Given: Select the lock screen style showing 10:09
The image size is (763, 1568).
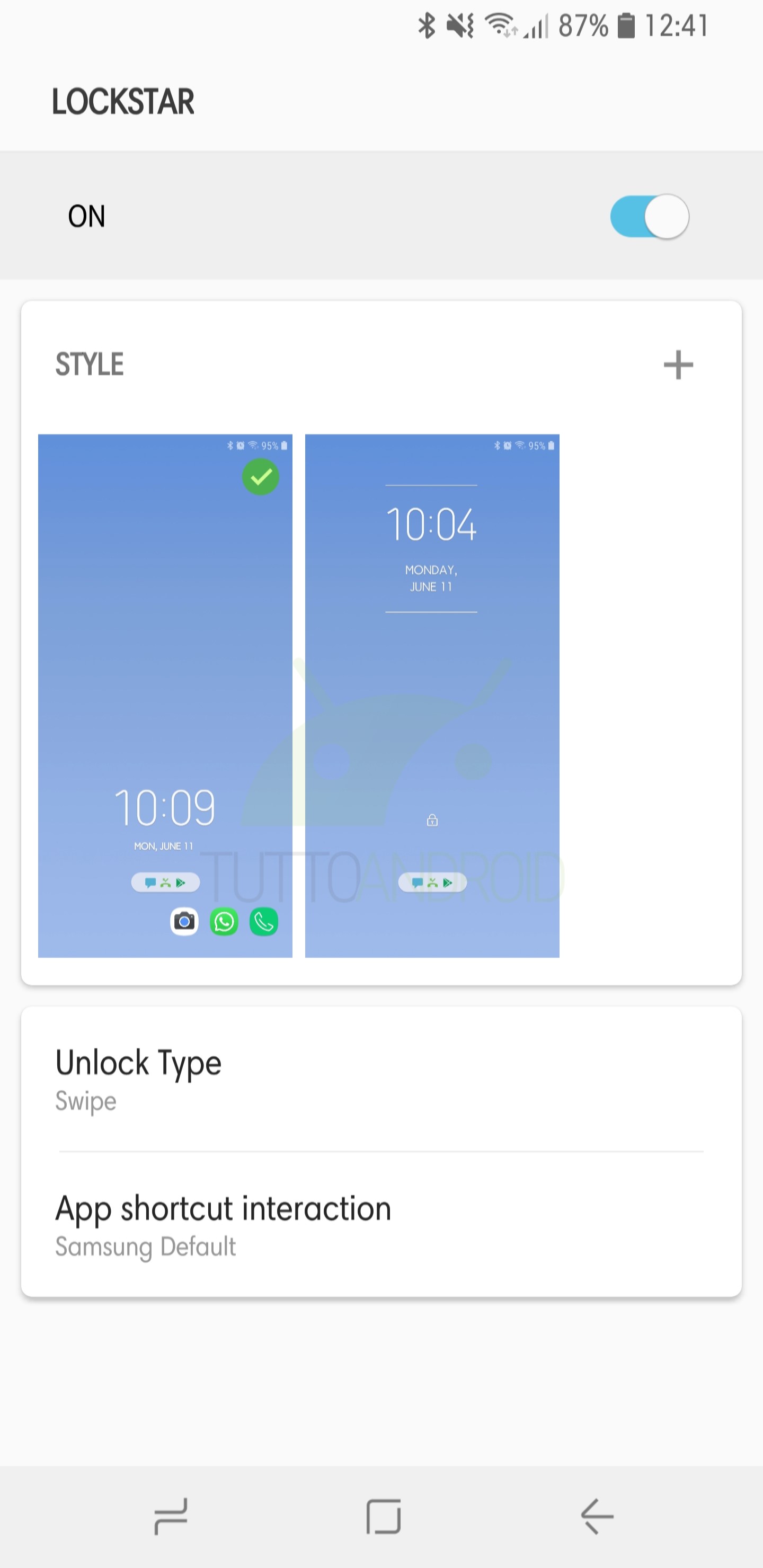Looking at the screenshot, I should 165,696.
